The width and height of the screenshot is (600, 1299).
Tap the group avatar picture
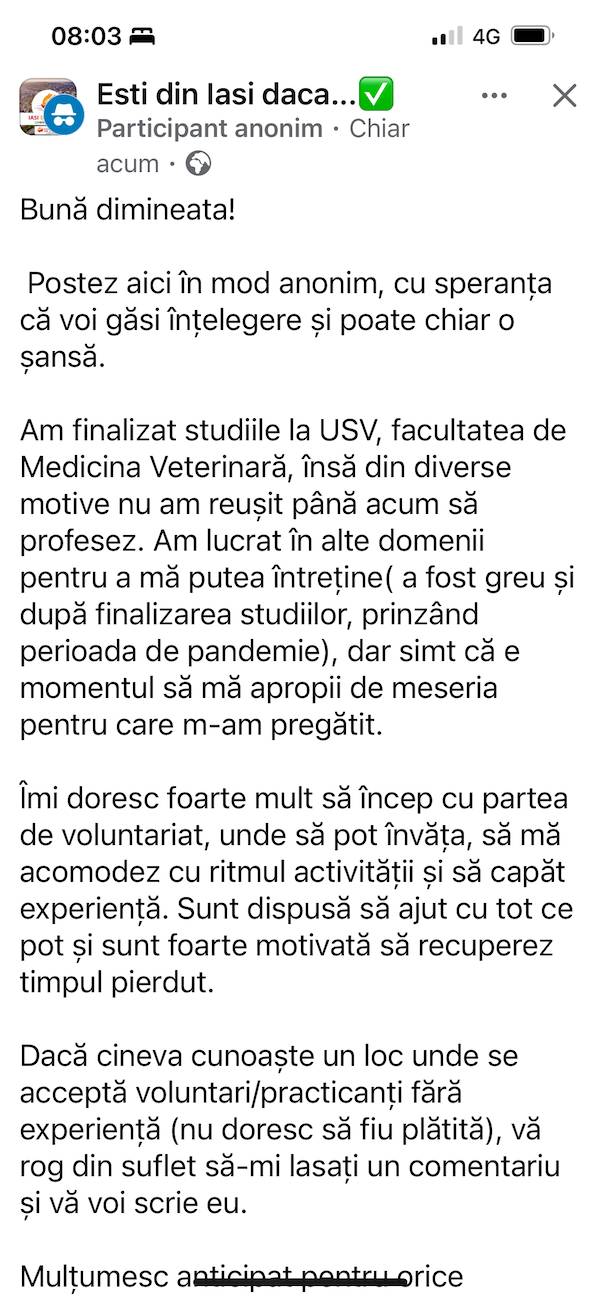click(x=47, y=107)
